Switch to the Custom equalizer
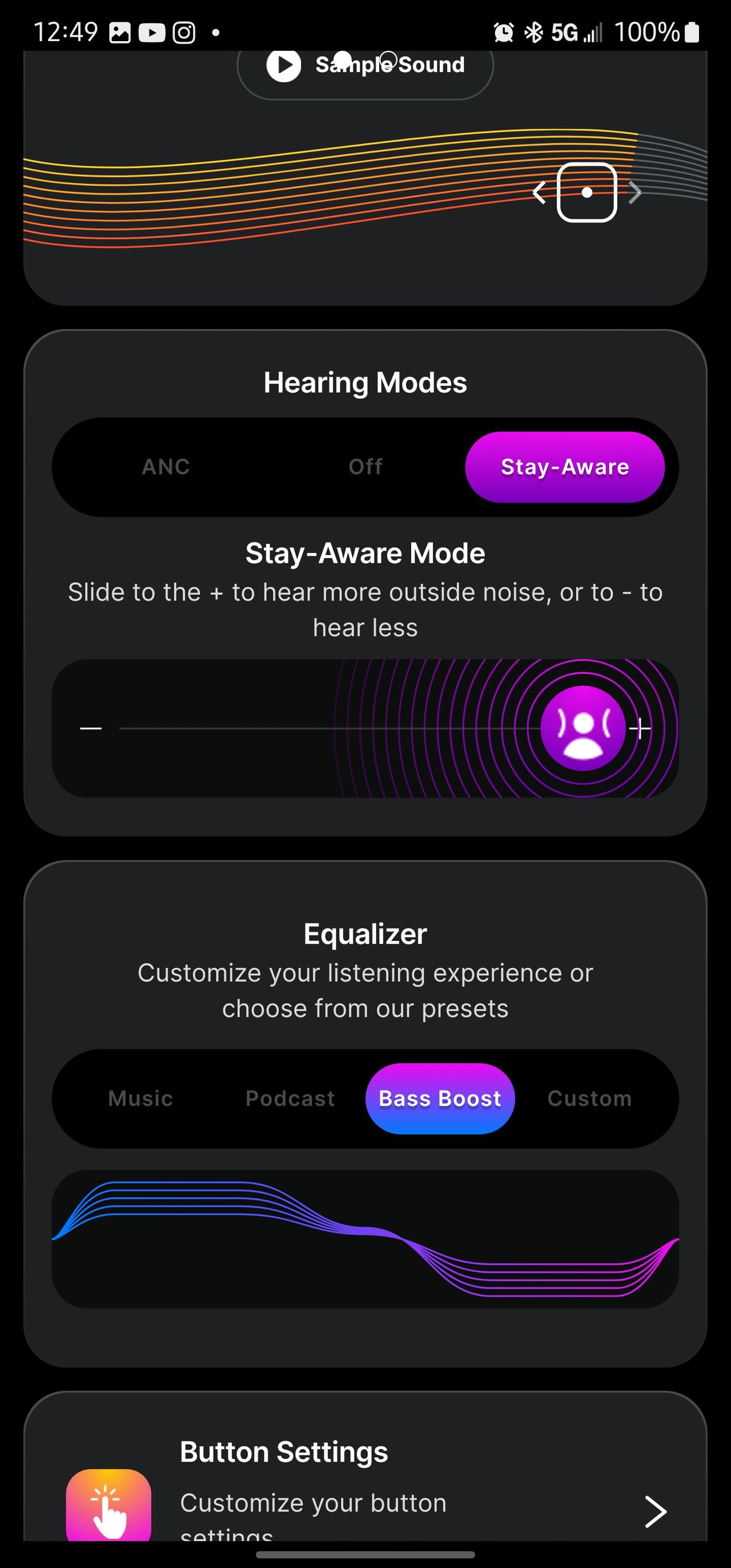This screenshot has width=731, height=1568. [590, 1098]
